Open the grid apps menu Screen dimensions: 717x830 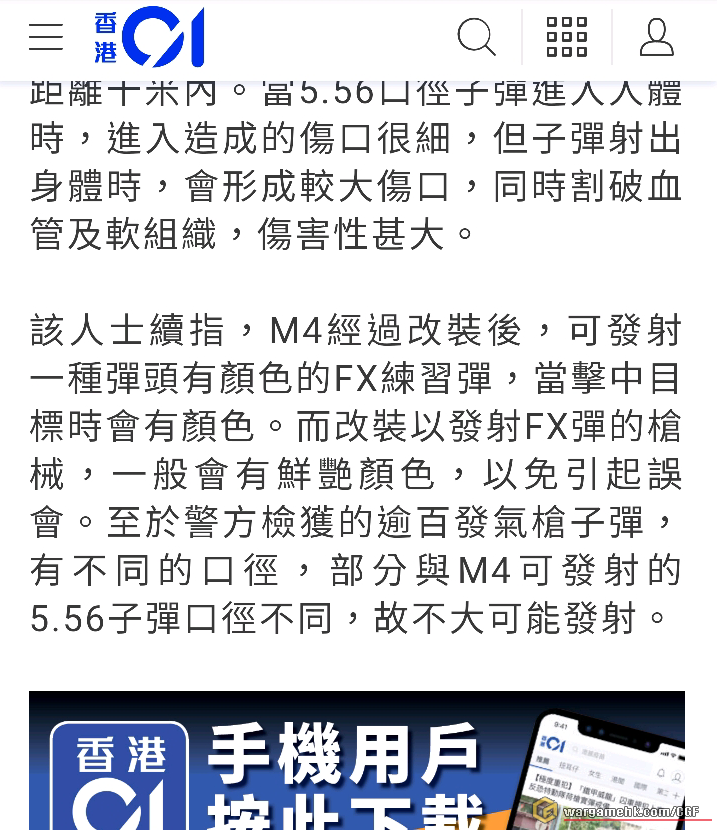coord(567,37)
